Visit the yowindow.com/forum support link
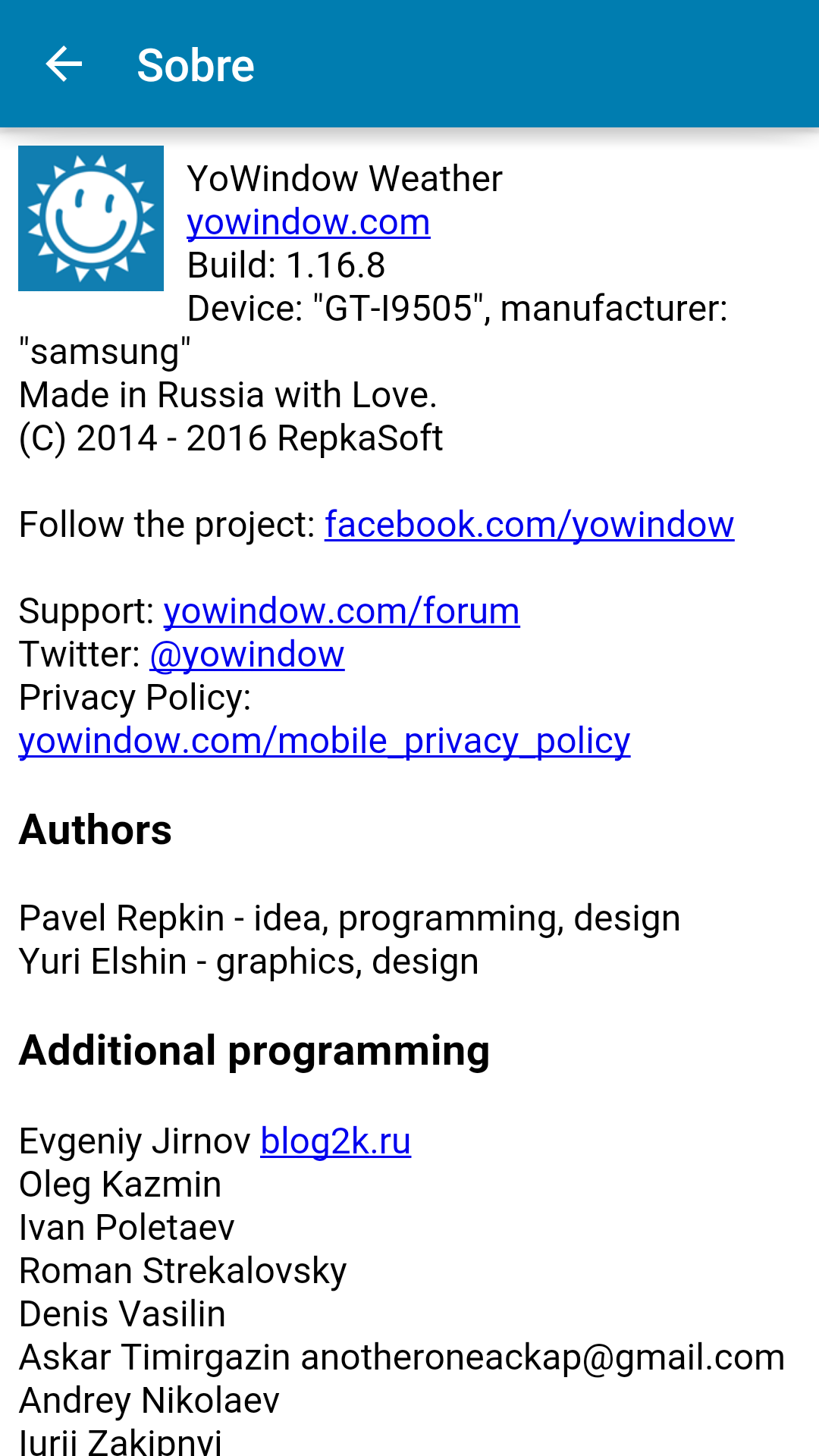Image resolution: width=819 pixels, height=1456 pixels. pyautogui.click(x=341, y=611)
